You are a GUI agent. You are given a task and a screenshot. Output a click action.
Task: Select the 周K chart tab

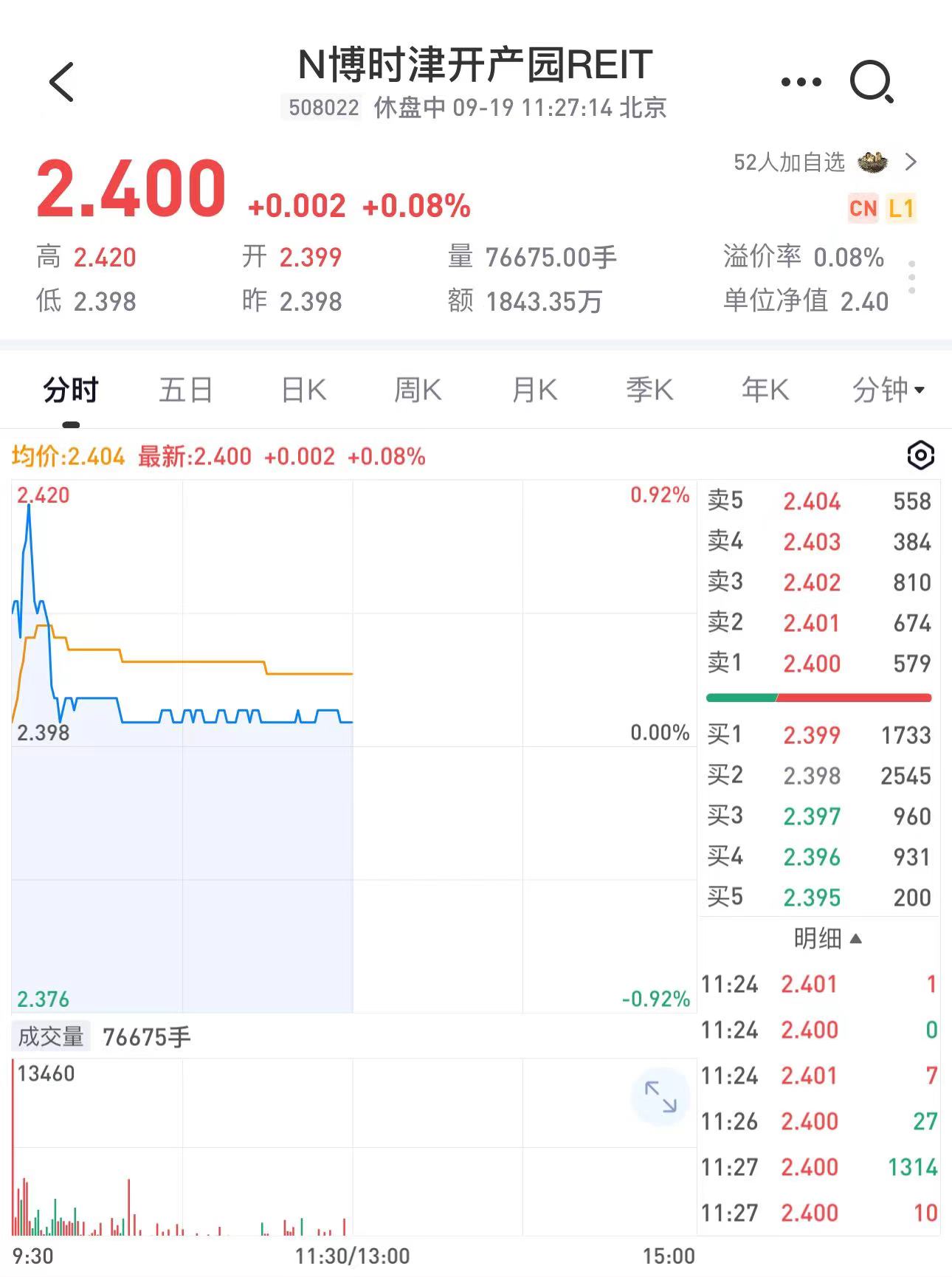point(418,390)
